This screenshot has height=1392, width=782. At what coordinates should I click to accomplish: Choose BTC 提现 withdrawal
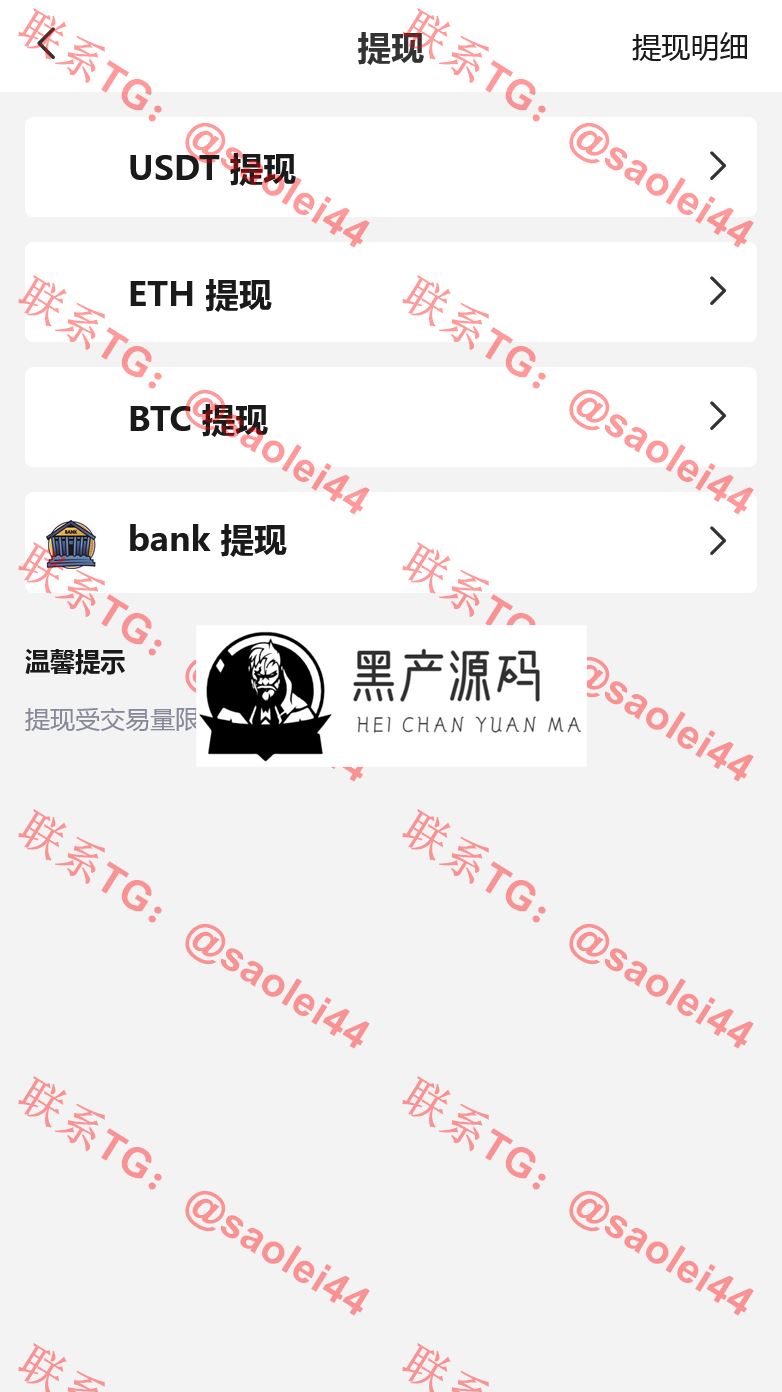[x=390, y=417]
